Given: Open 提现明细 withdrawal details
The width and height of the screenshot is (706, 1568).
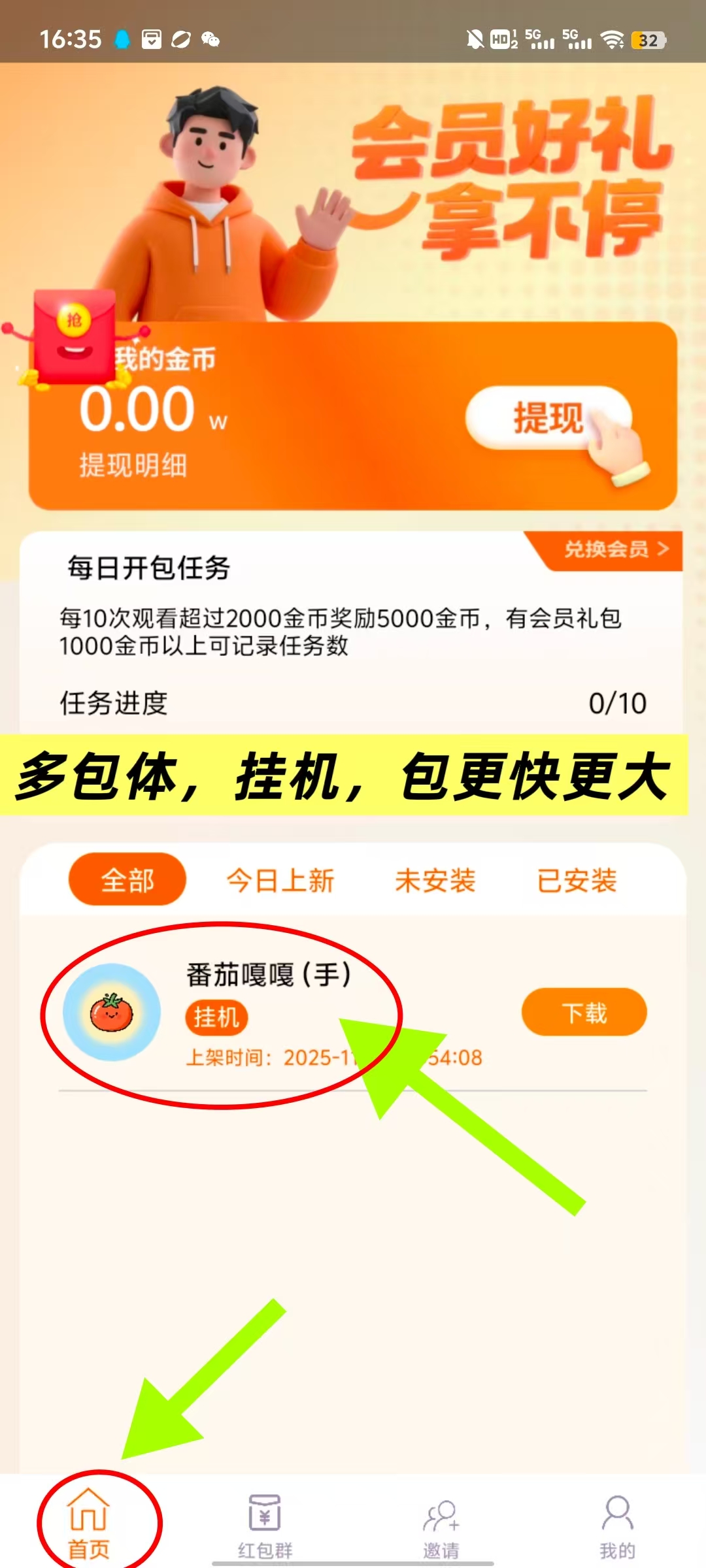Looking at the screenshot, I should point(133,466).
